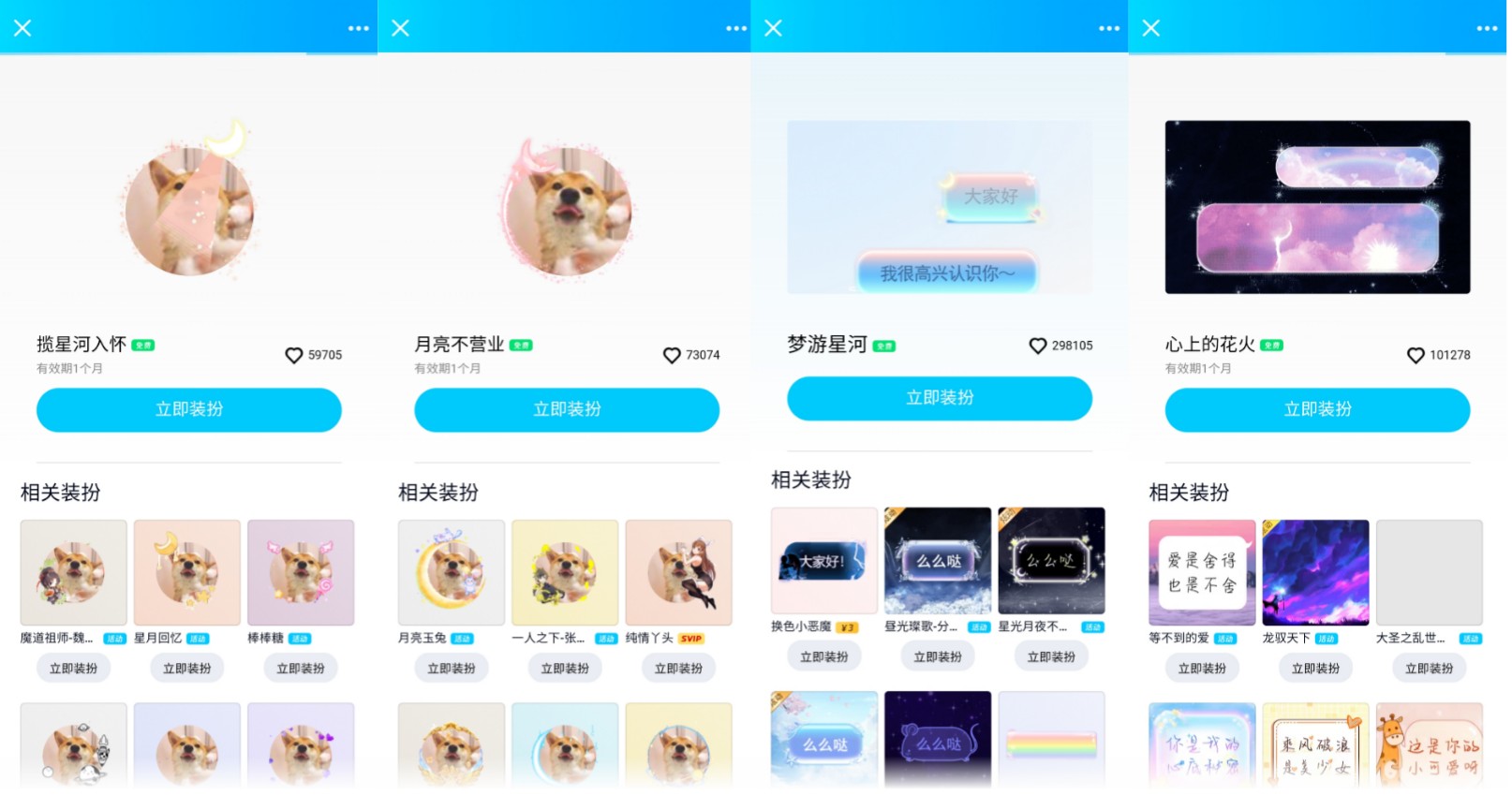Open the 星月回忆 related frame
Screen dimensions: 1512x810
pos(187,572)
